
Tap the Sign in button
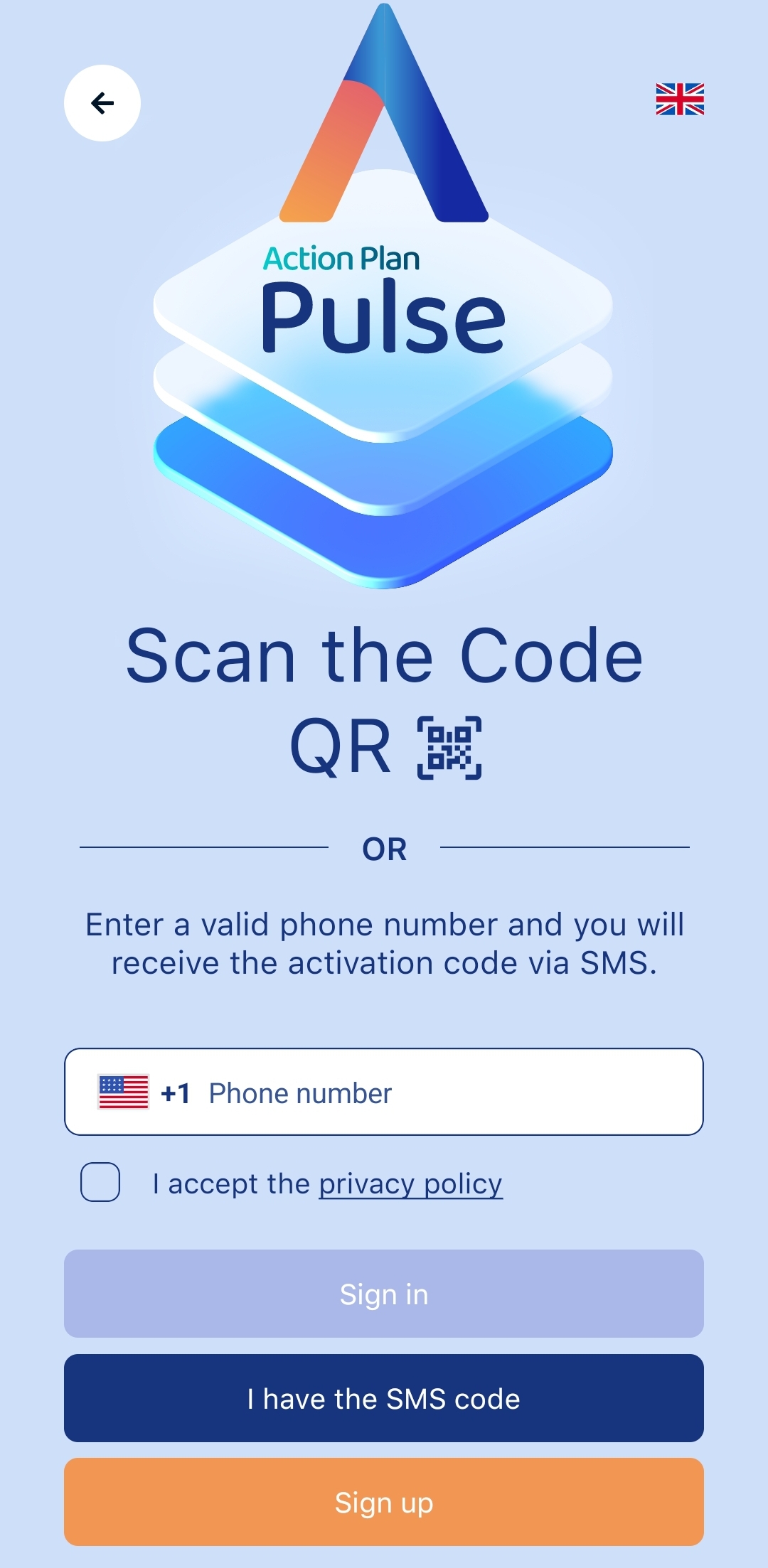[x=384, y=1294]
